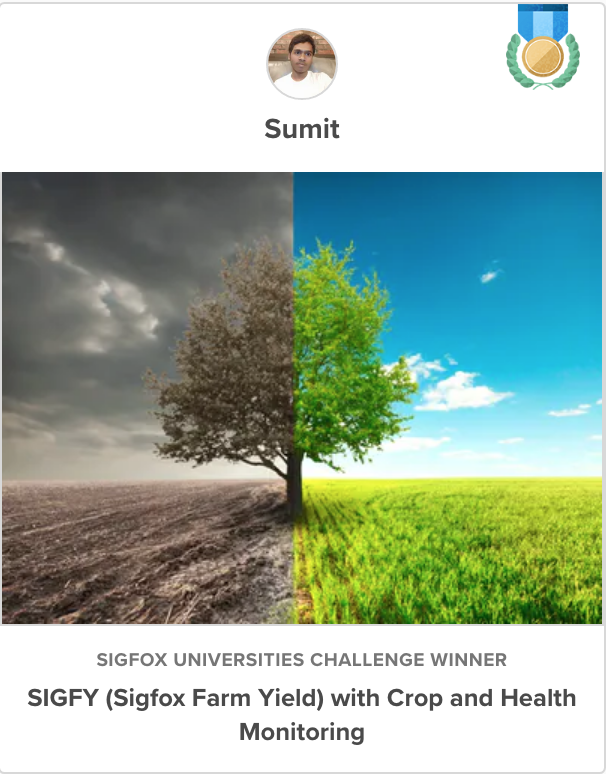Open Sumit's profile picture
This screenshot has height=774, width=606.
[301, 63]
